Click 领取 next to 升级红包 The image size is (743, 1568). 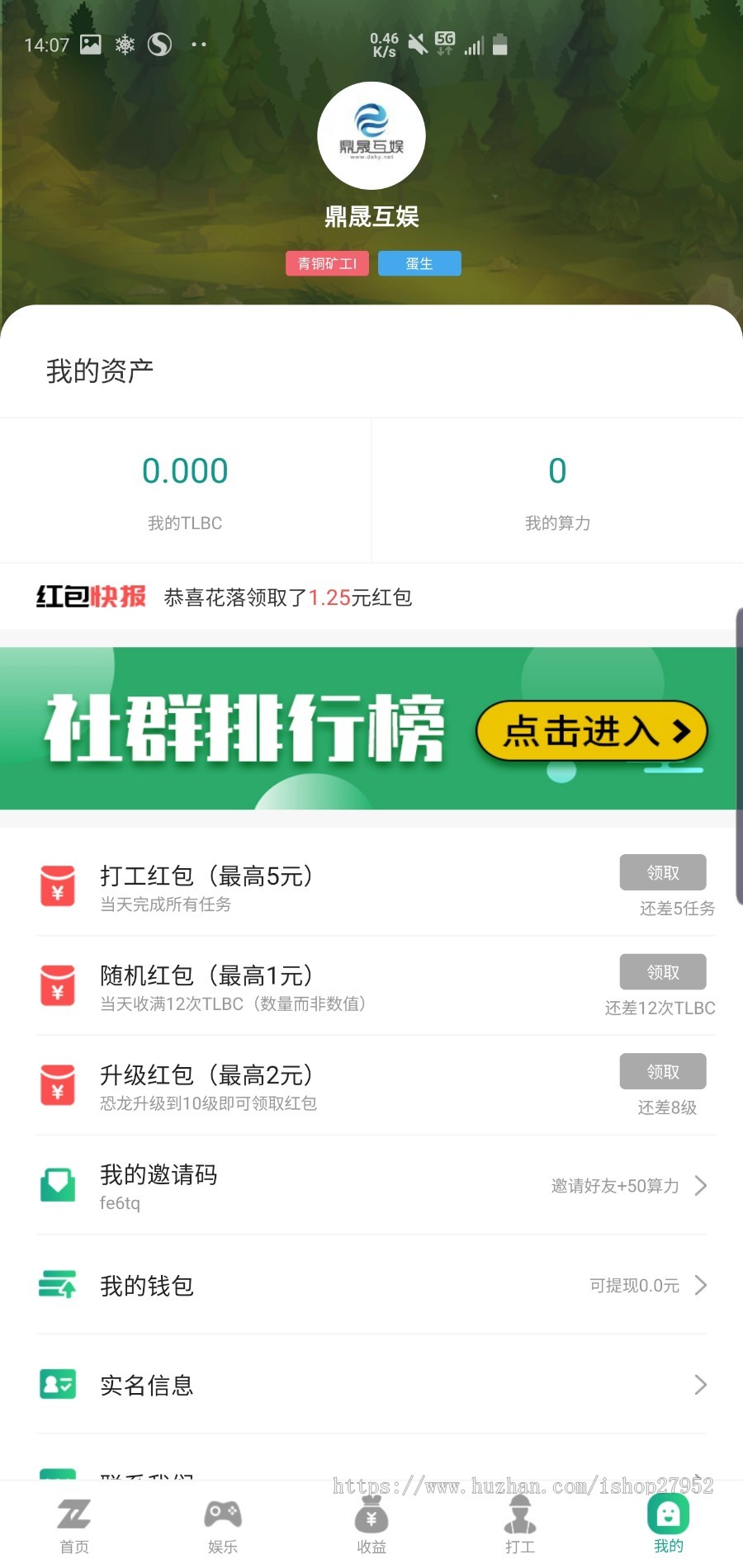[x=663, y=1071]
